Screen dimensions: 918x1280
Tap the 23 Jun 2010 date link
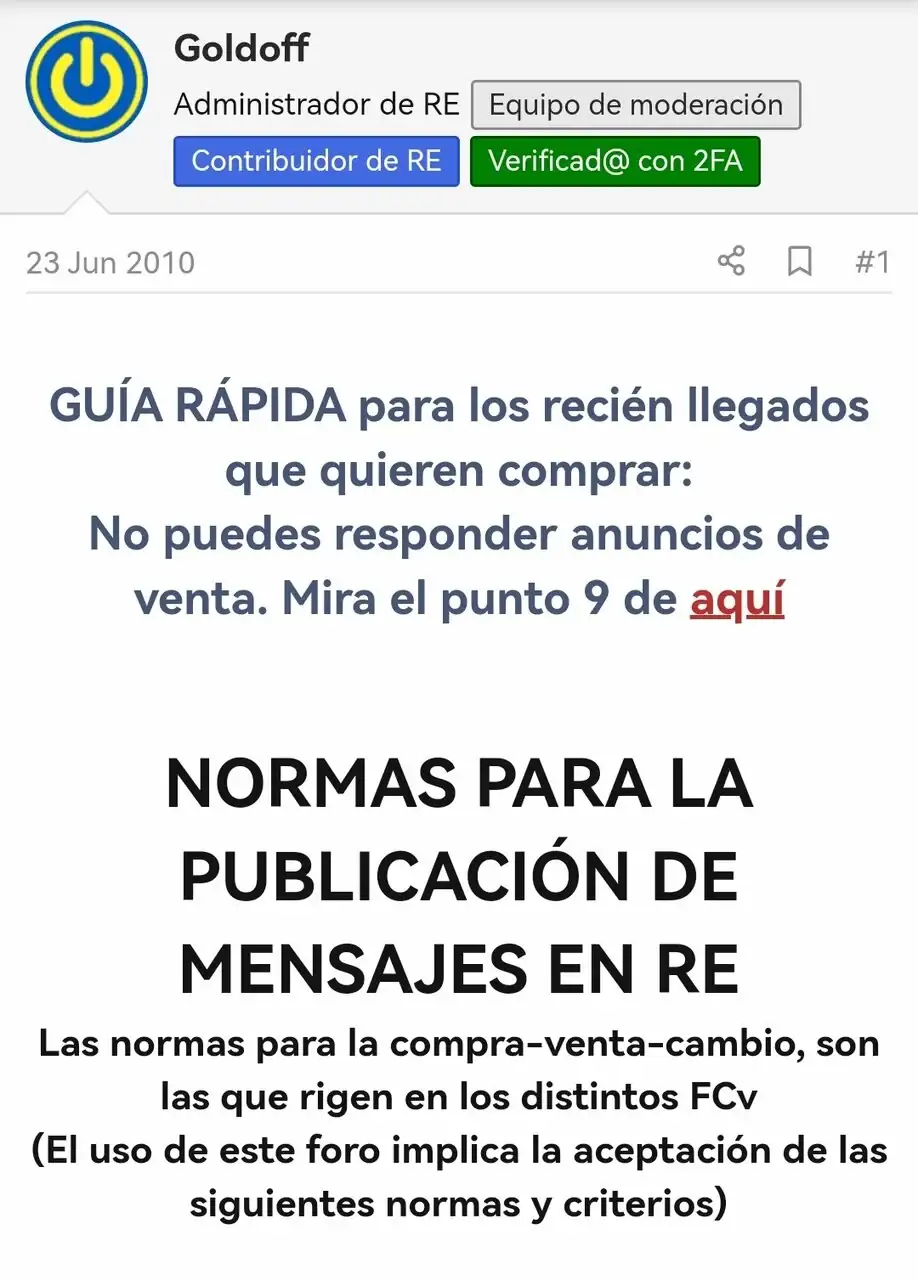coord(110,262)
